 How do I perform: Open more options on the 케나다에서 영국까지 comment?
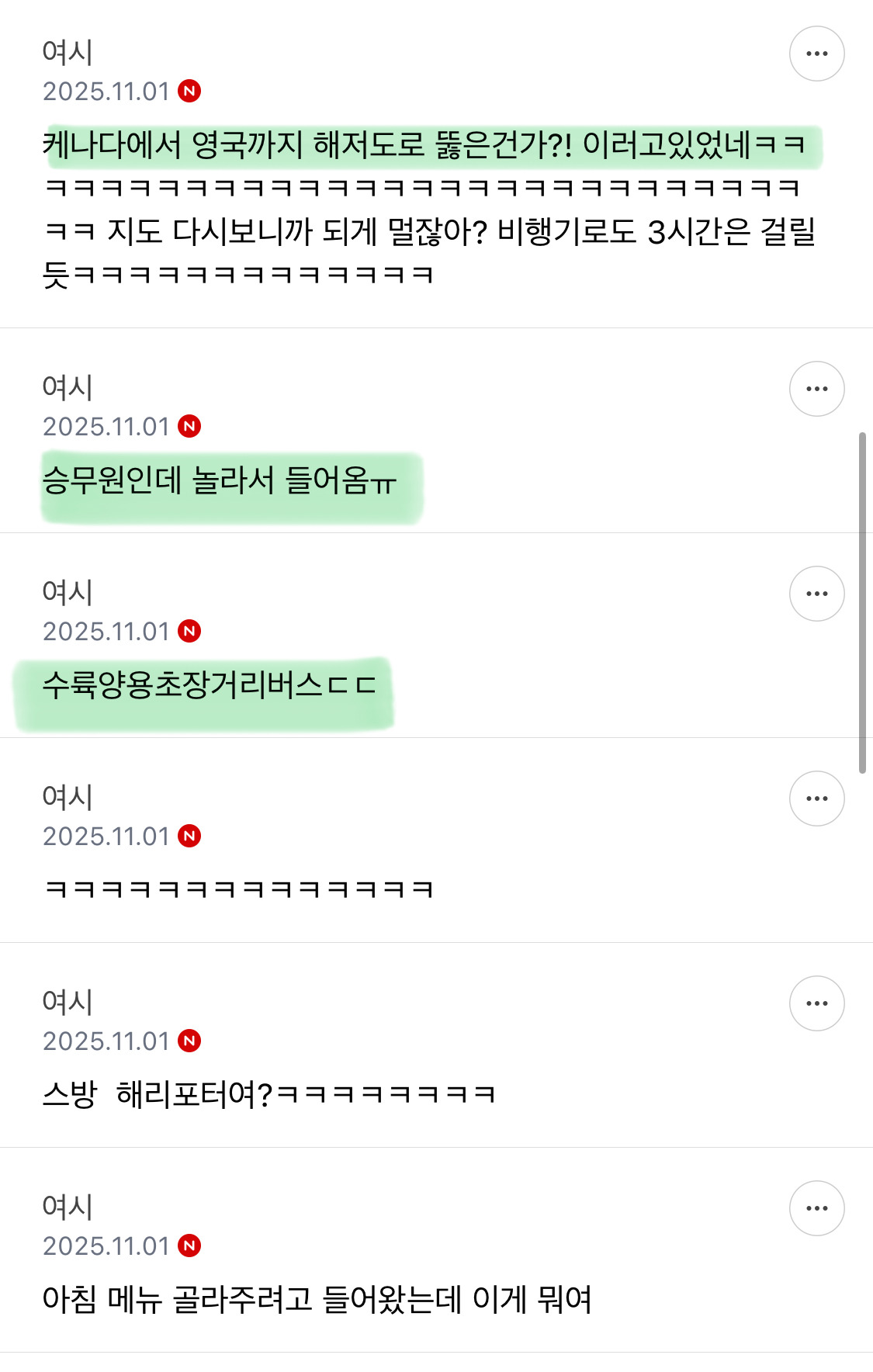816,54
